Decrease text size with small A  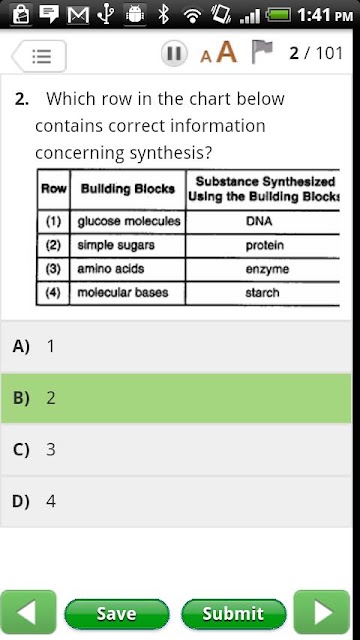point(206,57)
